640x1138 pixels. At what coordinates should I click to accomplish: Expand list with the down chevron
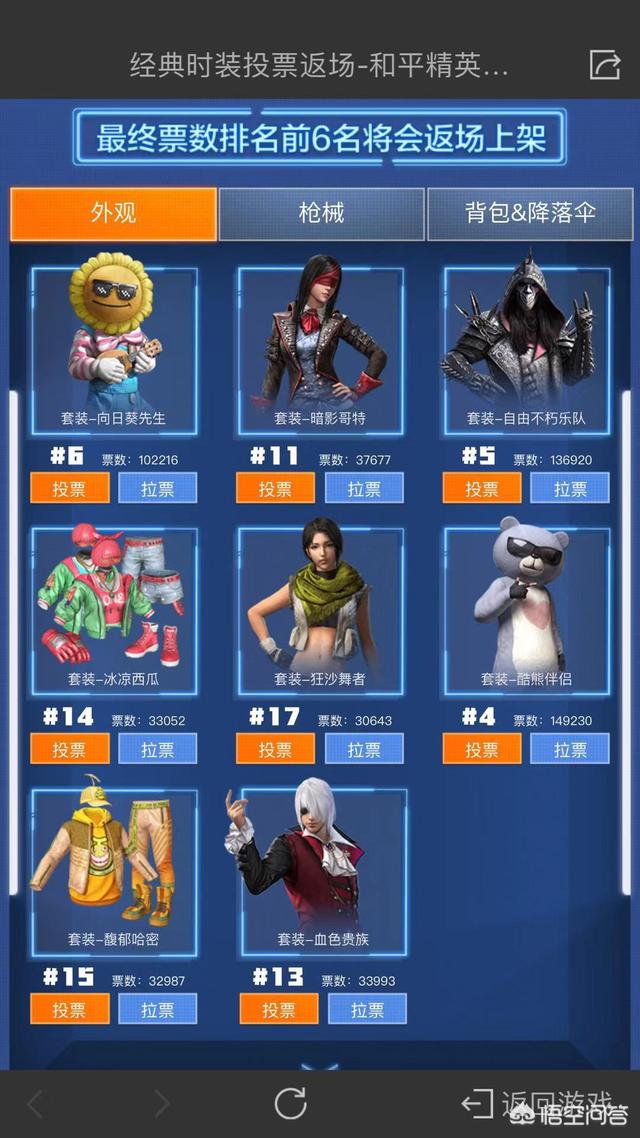click(320, 1067)
